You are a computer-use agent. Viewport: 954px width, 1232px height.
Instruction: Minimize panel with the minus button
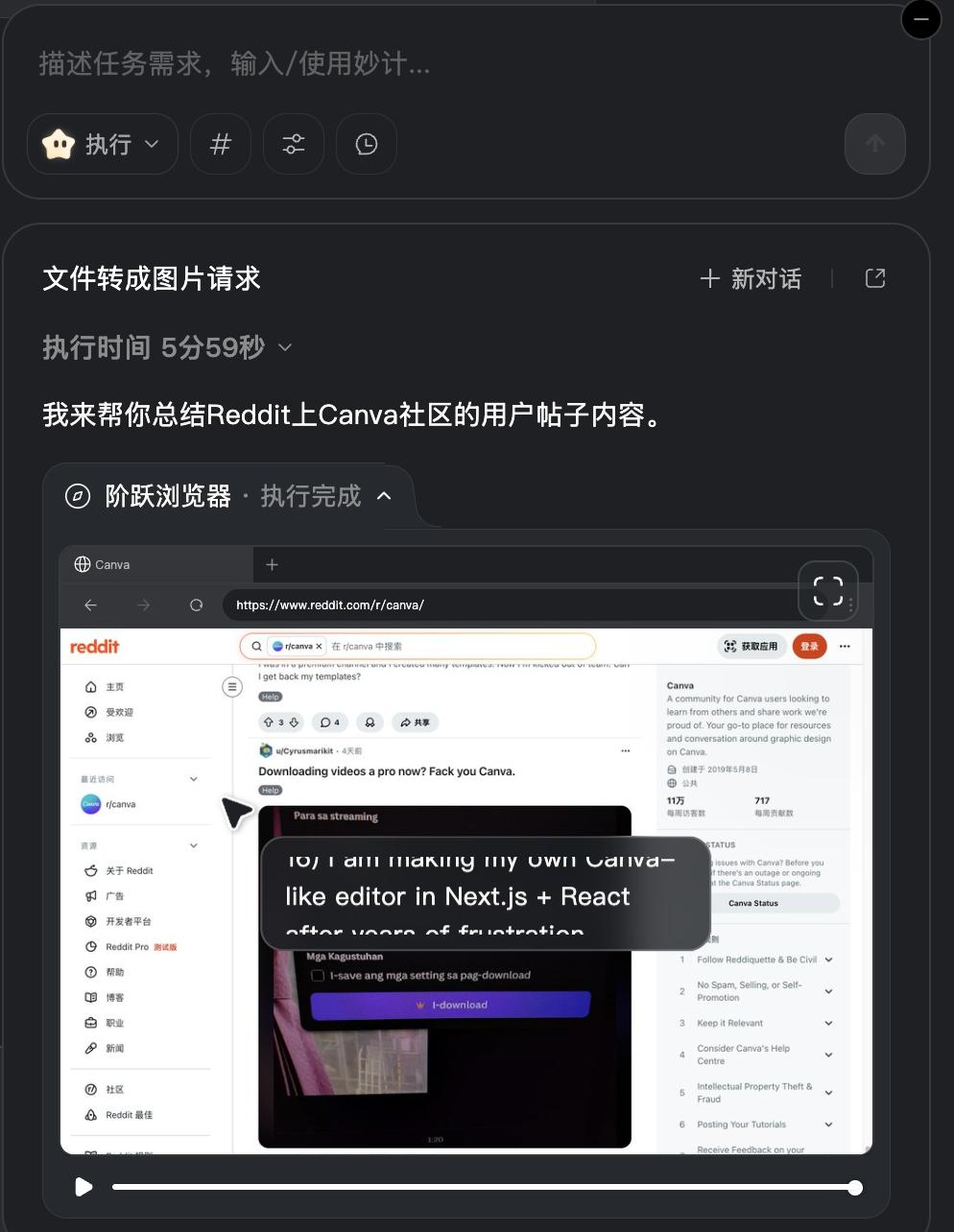click(920, 19)
